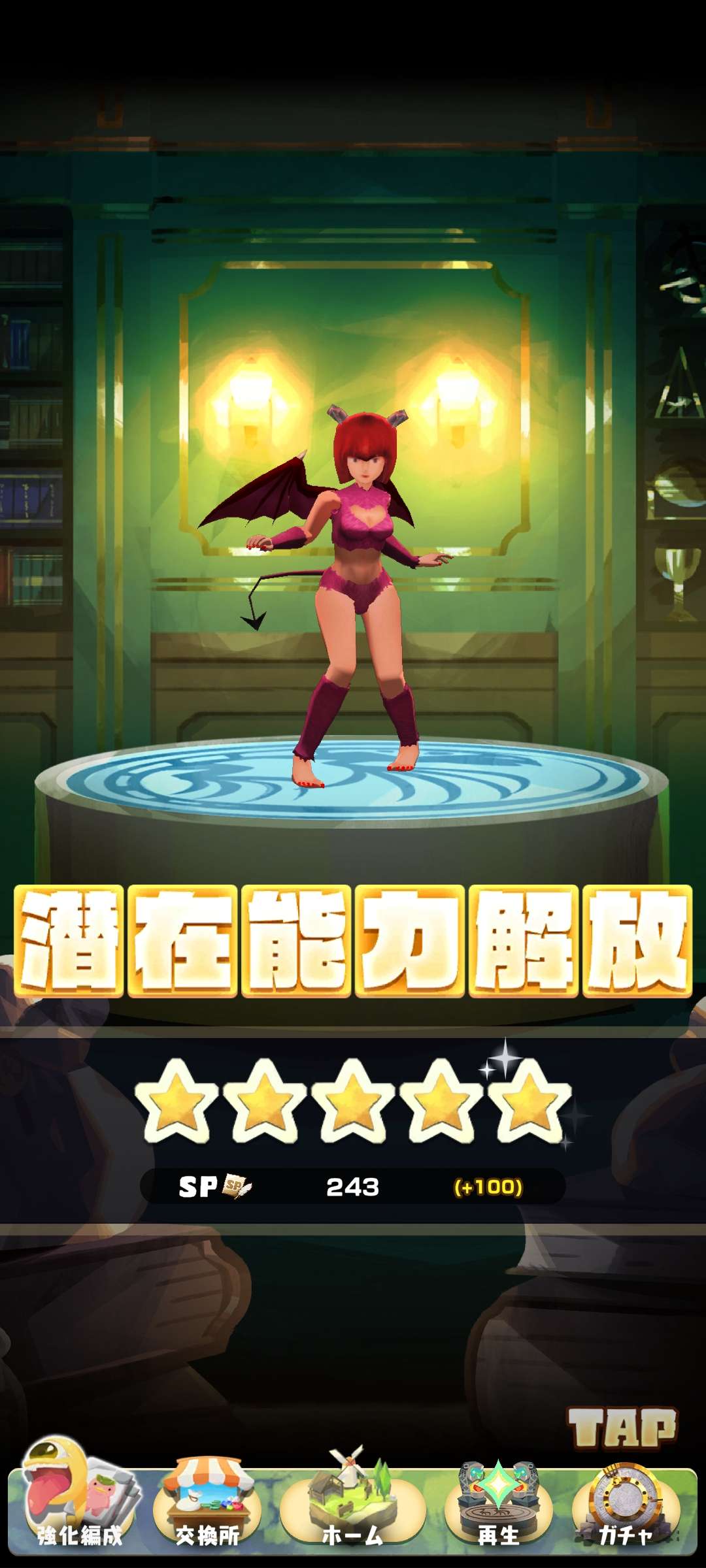Viewport: 706px width, 1568px height.
Task: Switch to the ガチャ gacha tab
Action: 626,1506
